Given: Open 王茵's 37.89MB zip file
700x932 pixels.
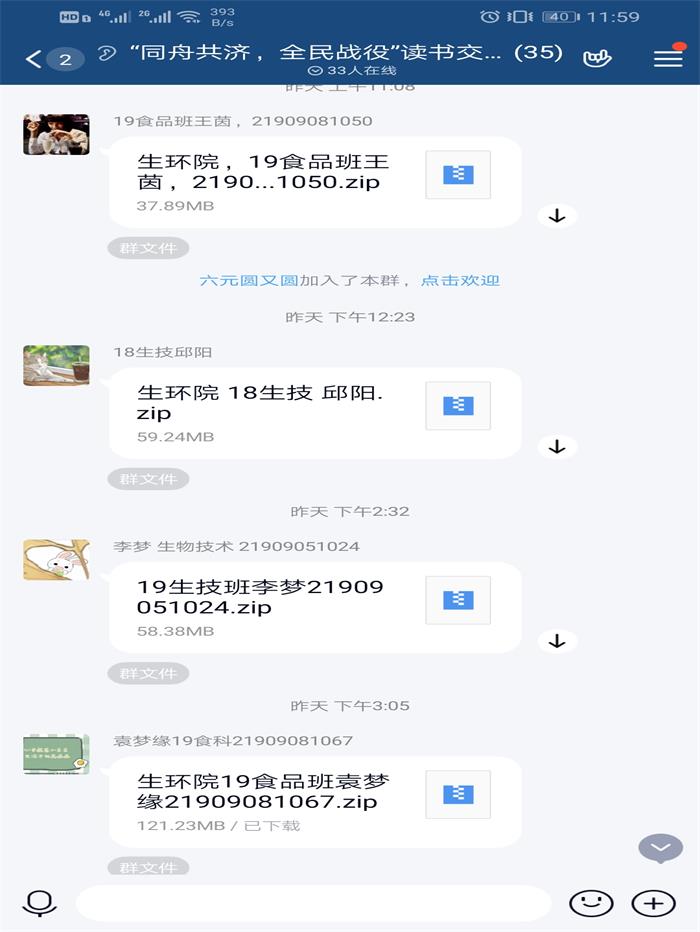Looking at the screenshot, I should (x=315, y=182).
